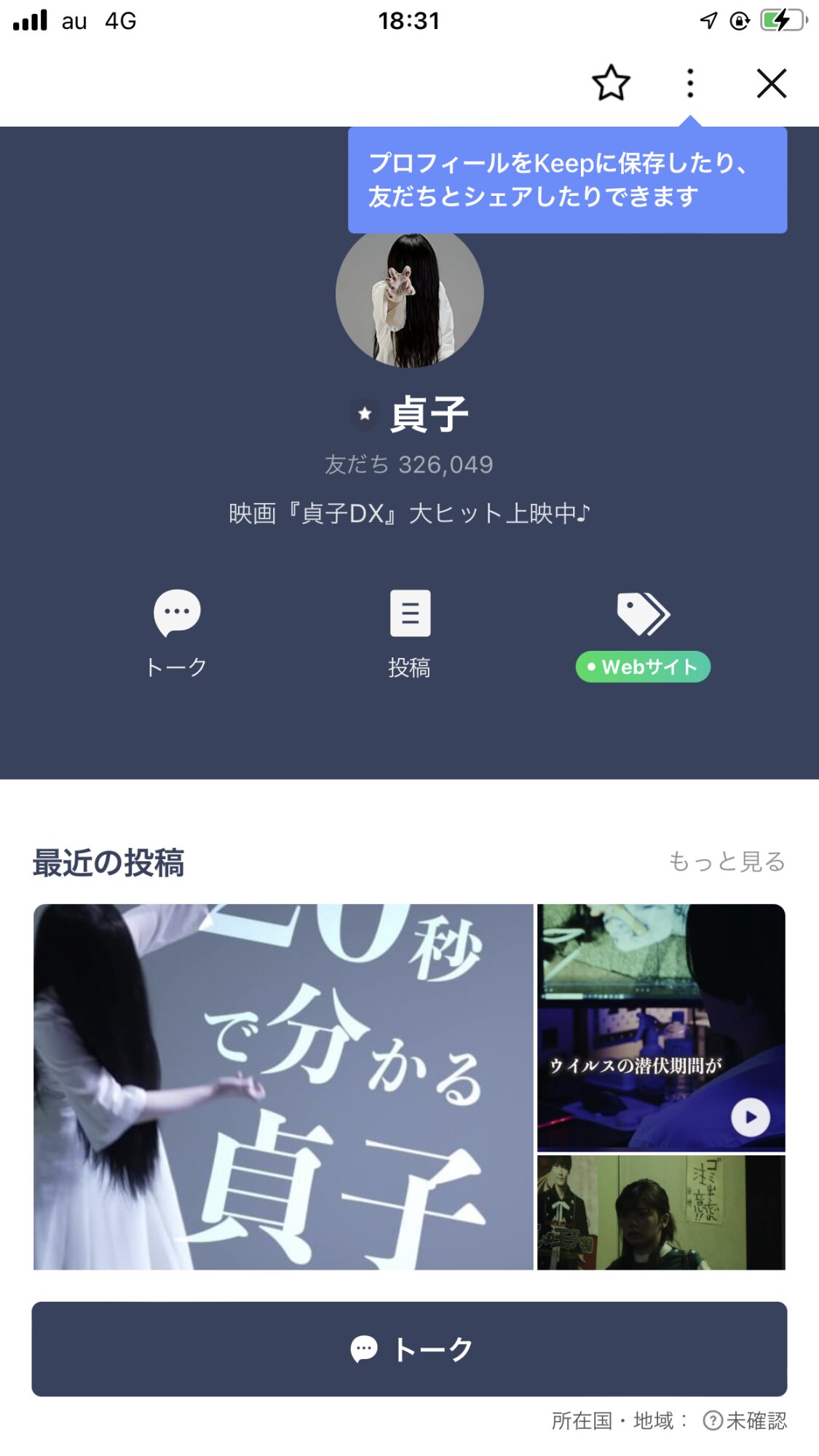Viewport: 819px width, 1456px height.
Task: Add 貞子 to favorites with the star
Action: [x=610, y=83]
